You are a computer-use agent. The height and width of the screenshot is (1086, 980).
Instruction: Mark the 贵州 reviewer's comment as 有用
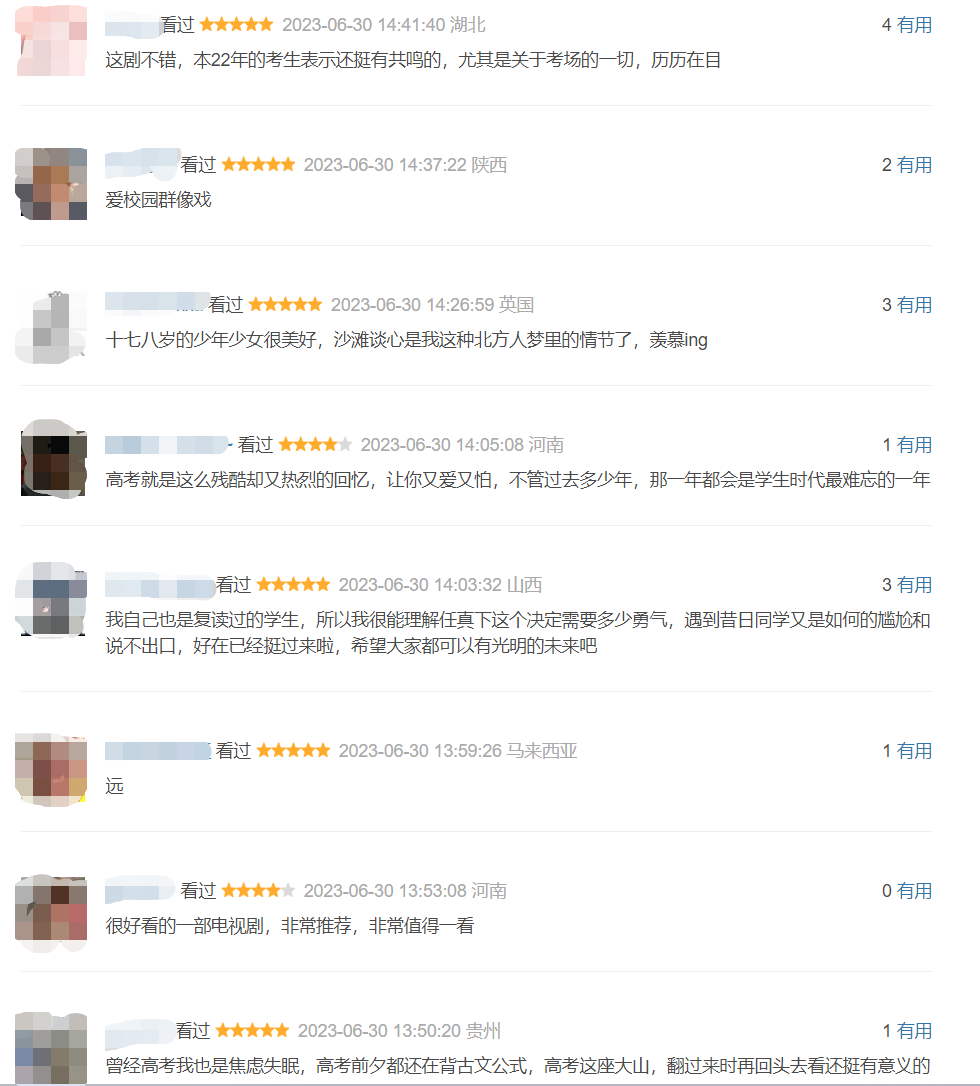[x=914, y=1031]
